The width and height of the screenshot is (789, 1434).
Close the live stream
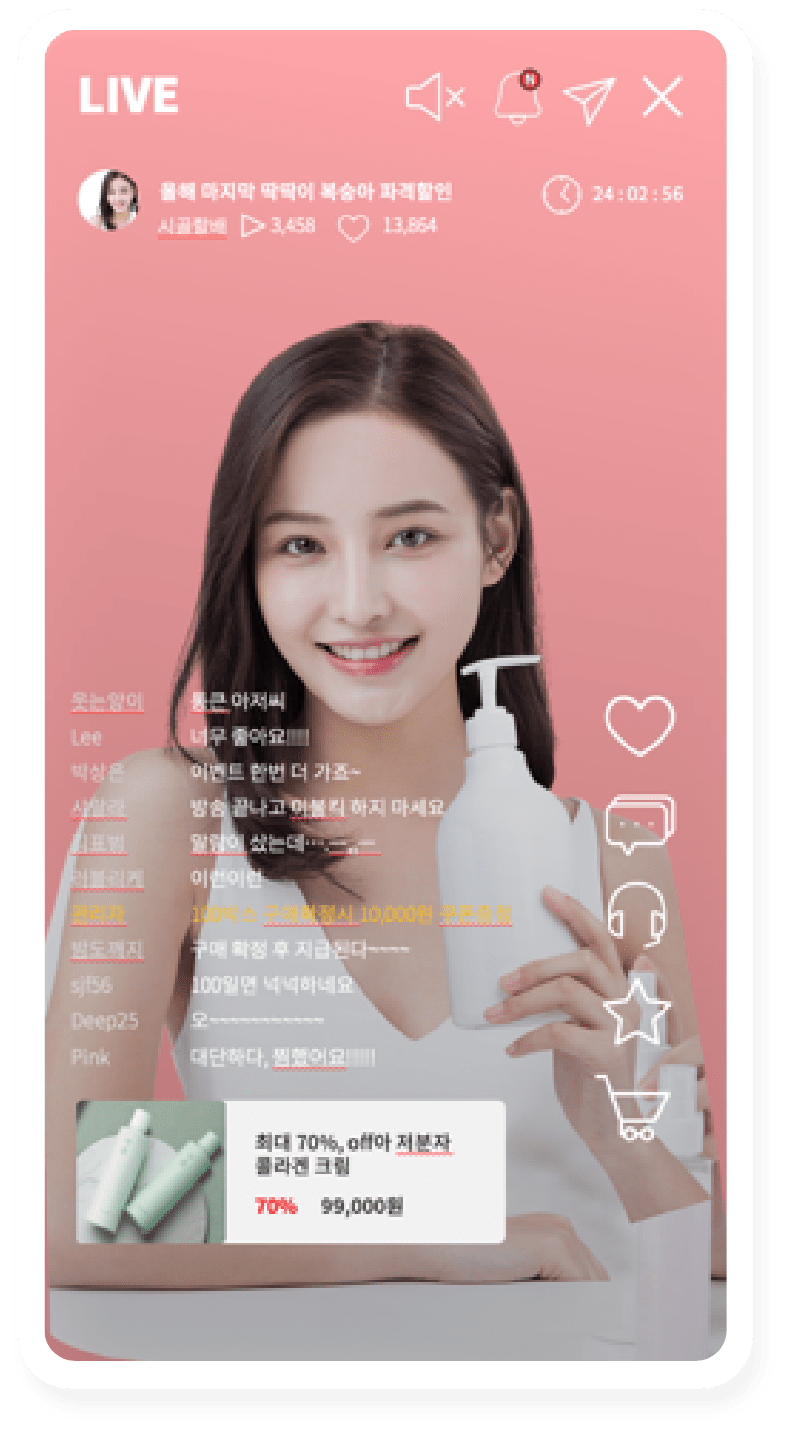pyautogui.click(x=661, y=97)
